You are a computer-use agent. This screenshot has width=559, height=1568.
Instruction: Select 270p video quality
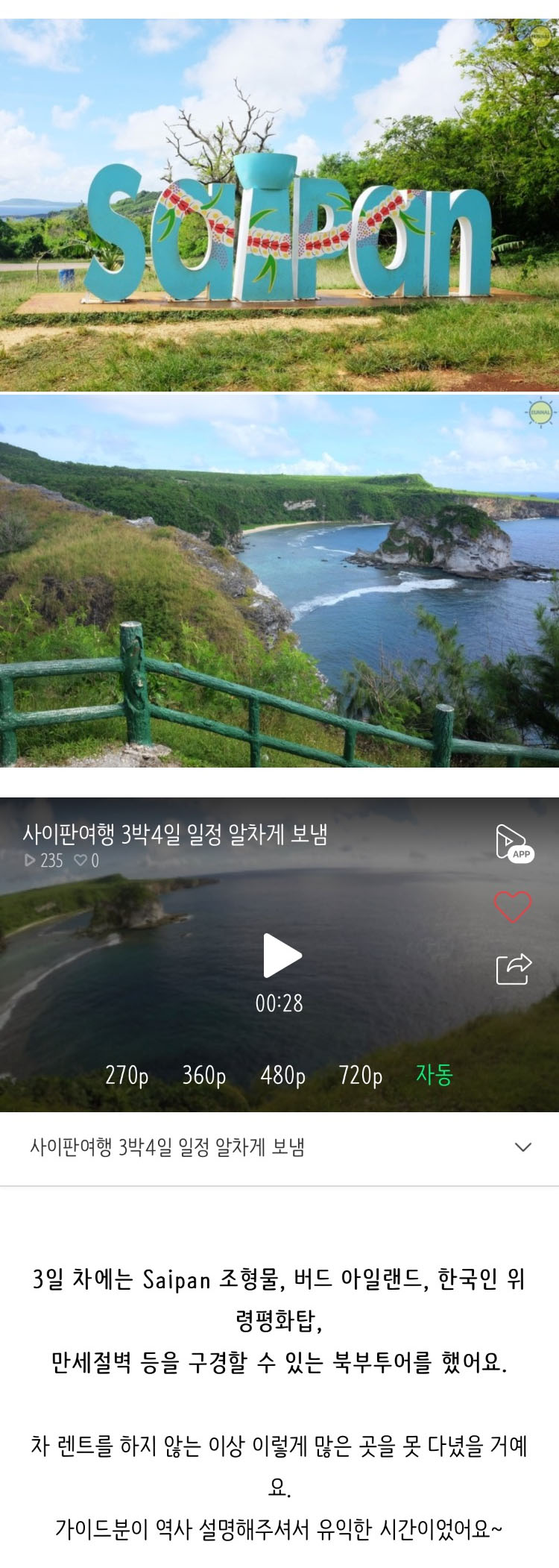click(x=127, y=1075)
